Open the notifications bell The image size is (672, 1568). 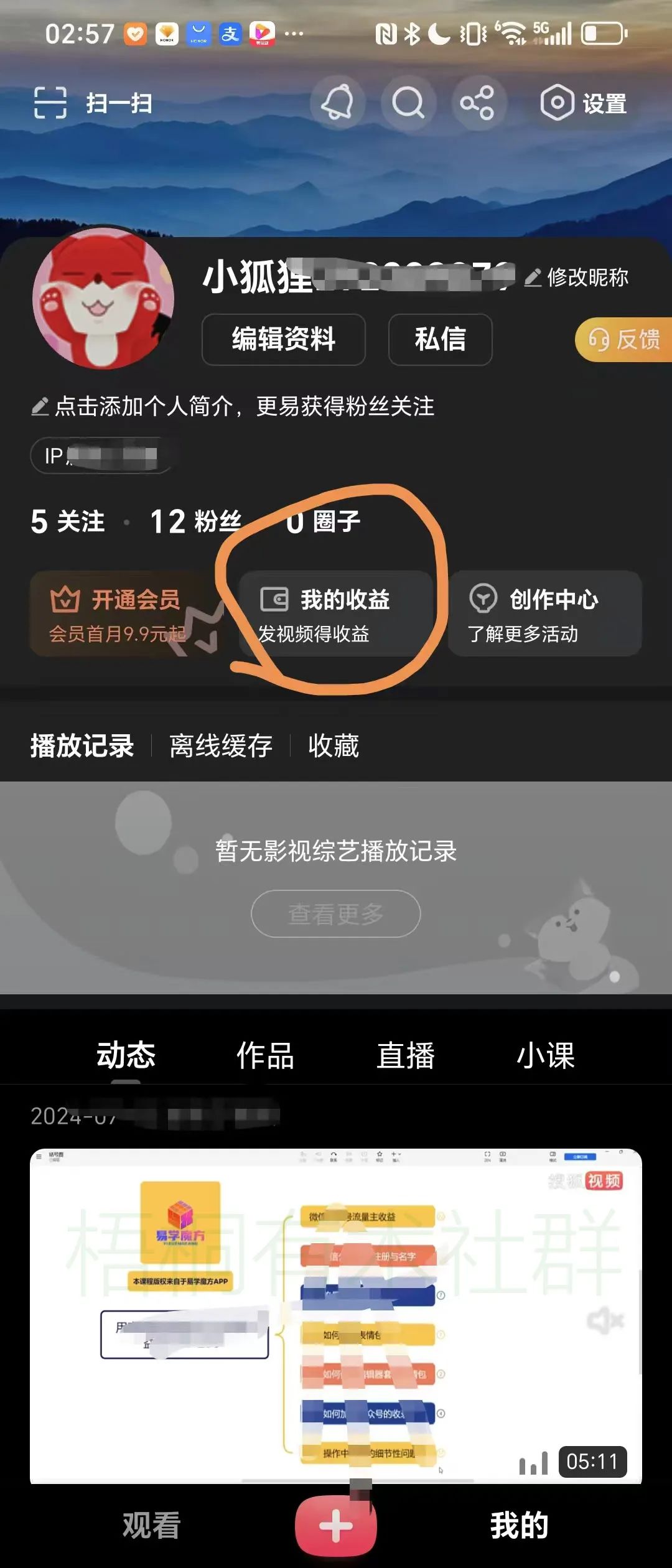[x=338, y=103]
